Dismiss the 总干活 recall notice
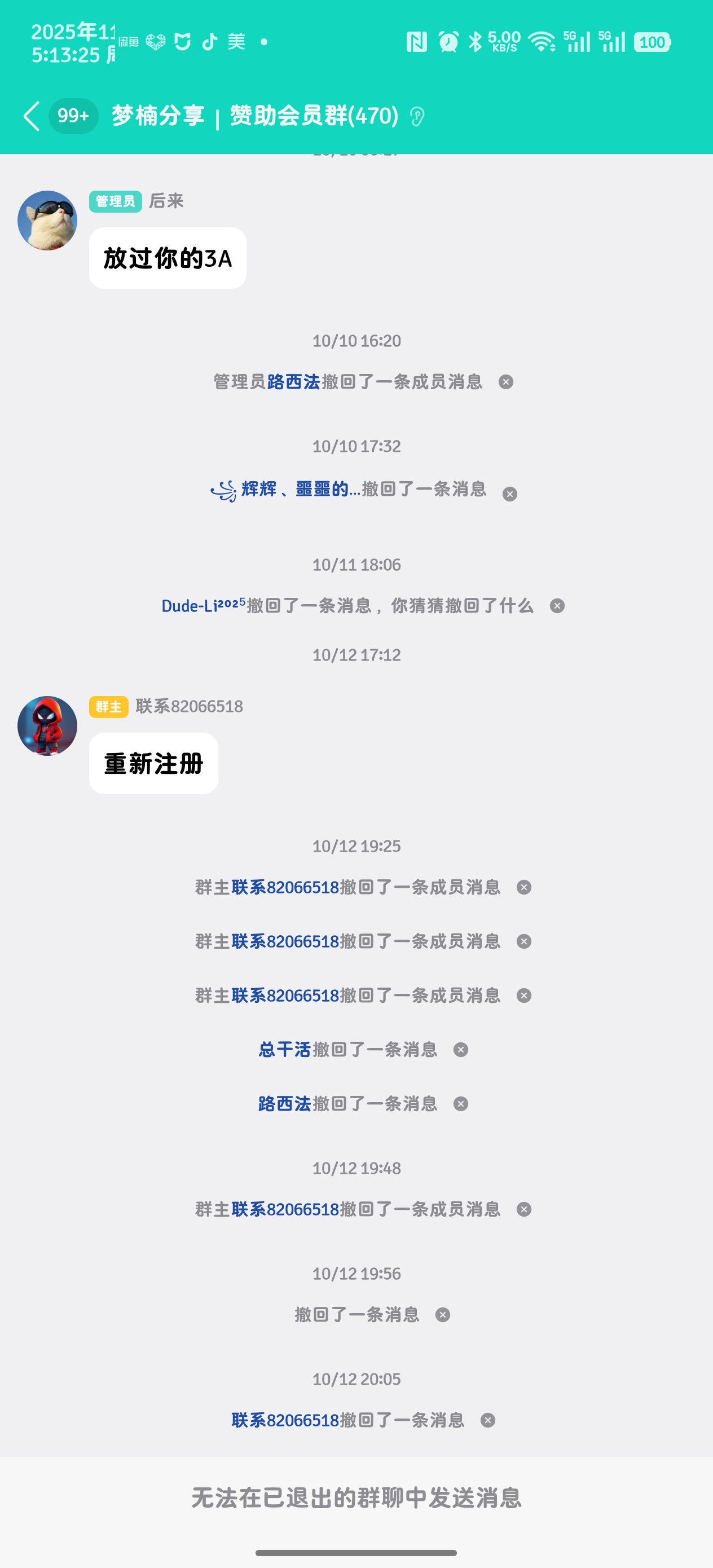This screenshot has width=713, height=1568. click(461, 1050)
